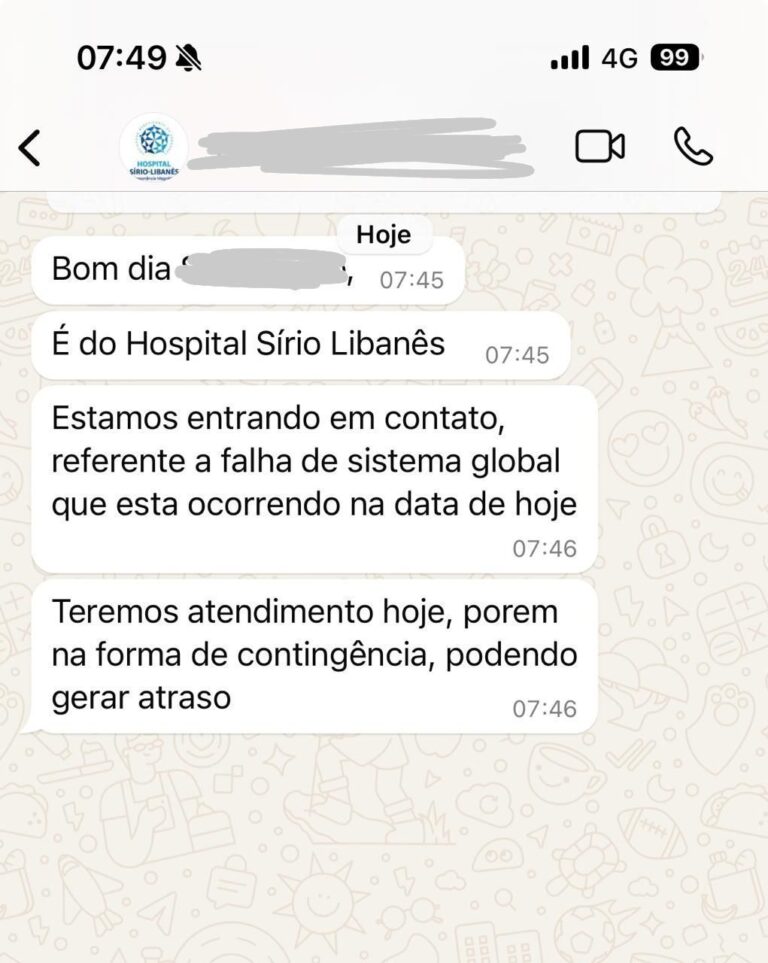The height and width of the screenshot is (963, 768).
Task: Start a video call with this contact
Action: [x=599, y=147]
